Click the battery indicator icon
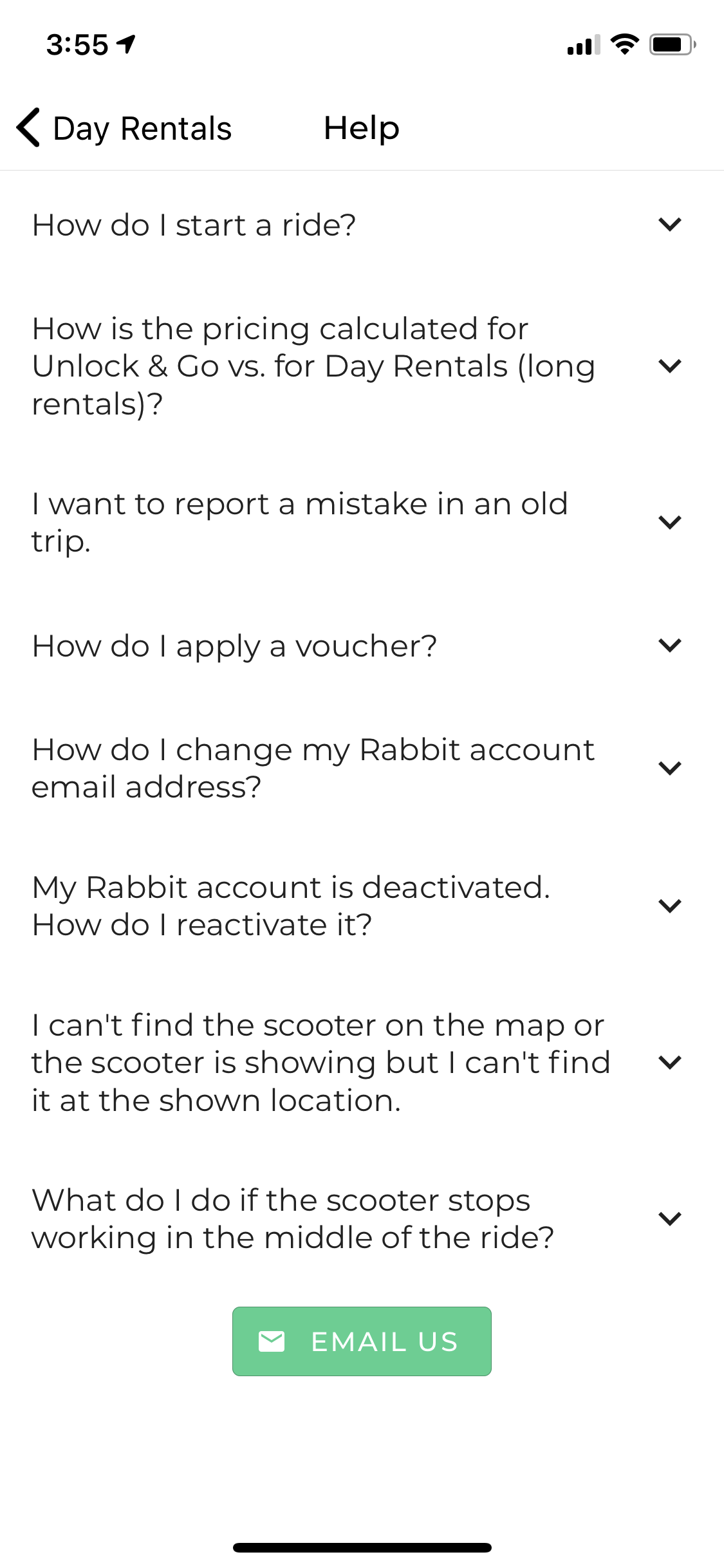 [671, 44]
